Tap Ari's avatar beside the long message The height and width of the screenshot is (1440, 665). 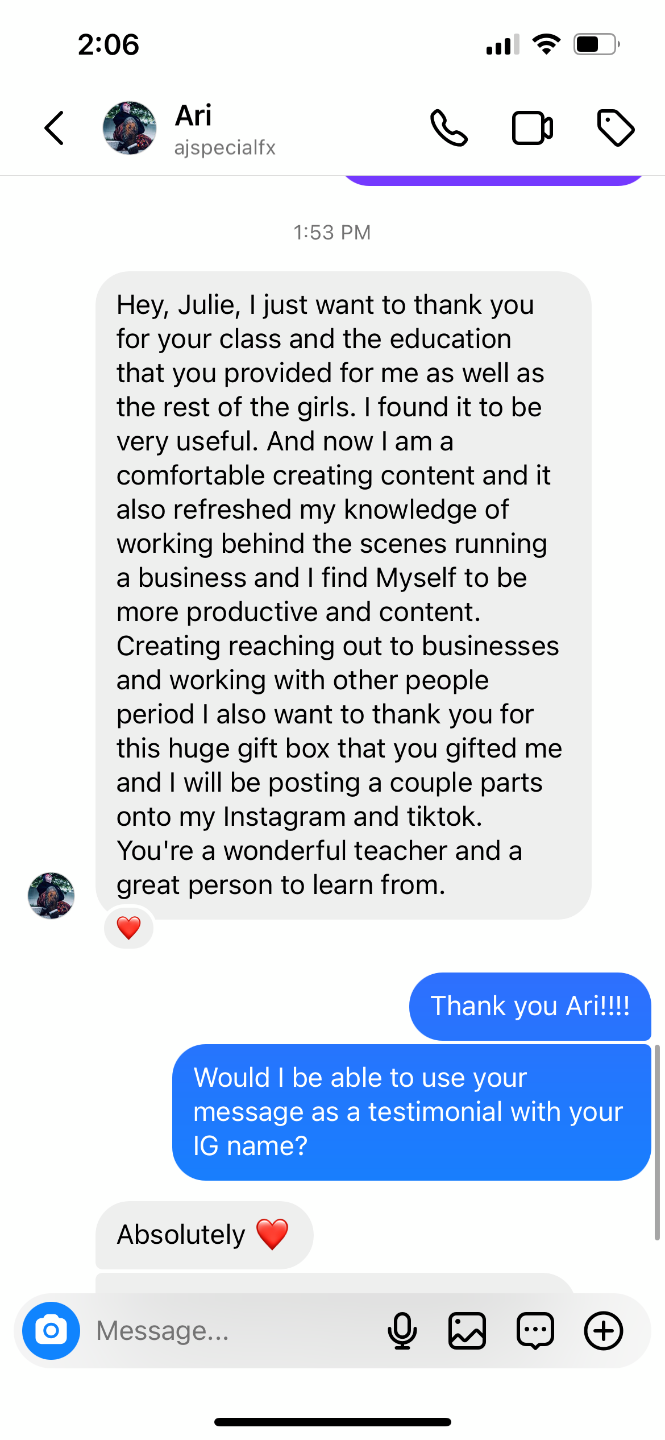[x=51, y=895]
